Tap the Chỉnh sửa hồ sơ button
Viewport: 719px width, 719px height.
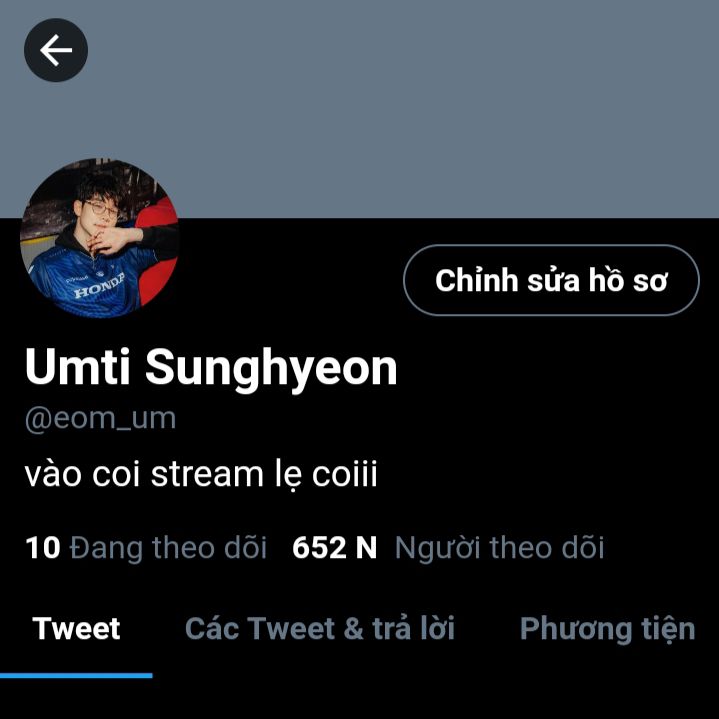pyautogui.click(x=551, y=280)
